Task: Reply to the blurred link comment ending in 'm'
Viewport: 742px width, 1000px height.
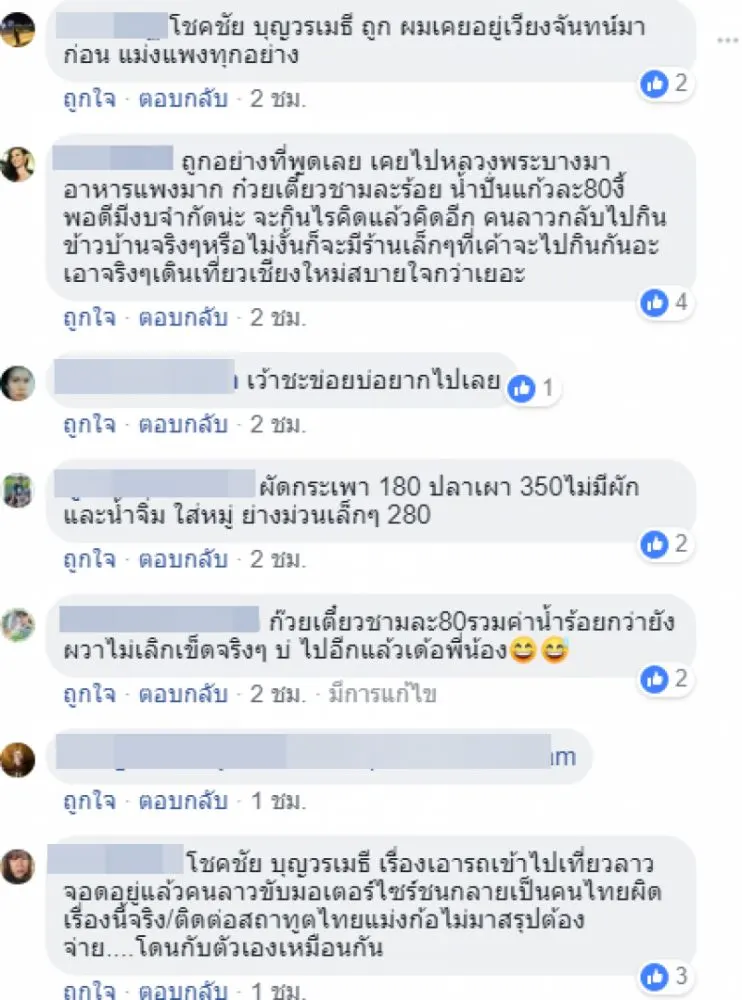Action: click(187, 800)
